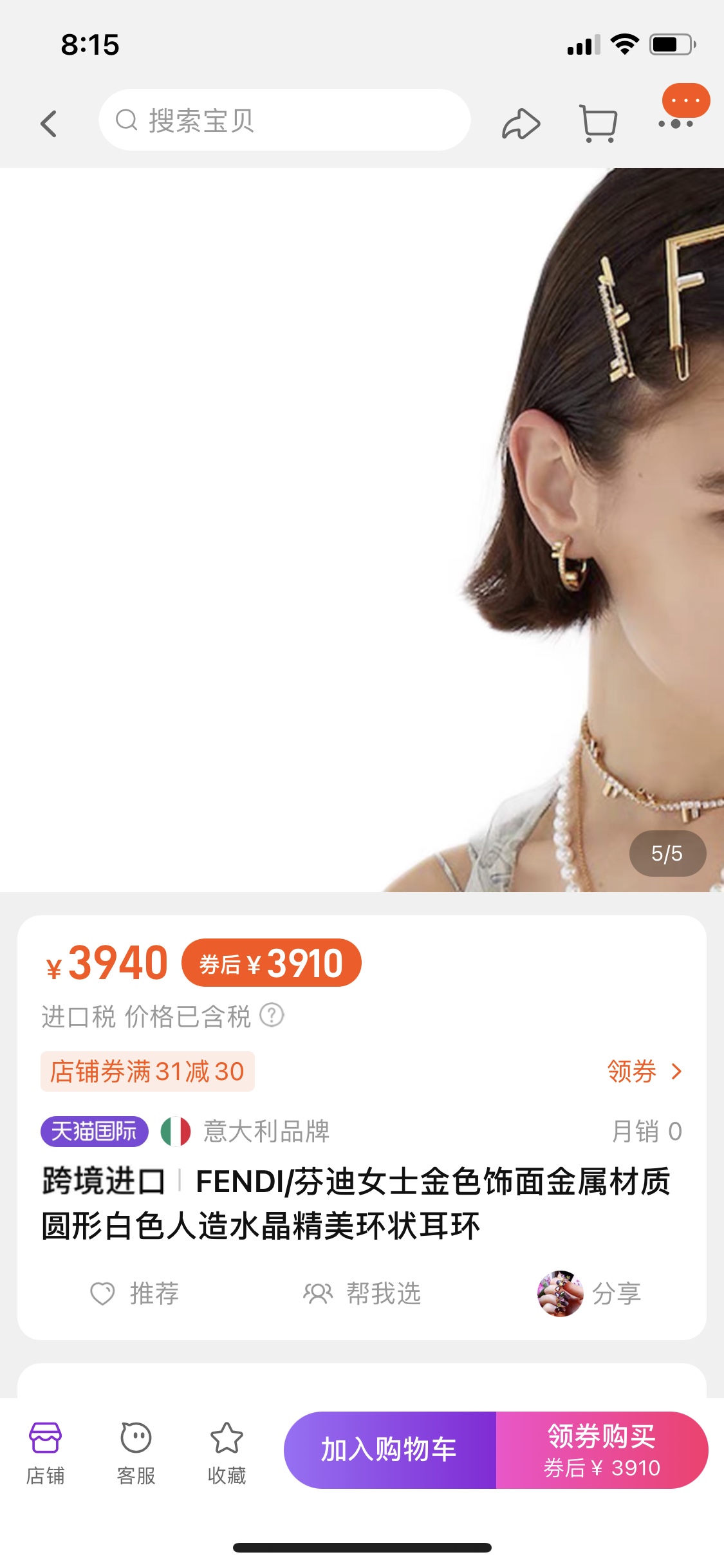This screenshot has height=1568, width=724.
Task: Share this product via the arrow icon
Action: point(521,123)
